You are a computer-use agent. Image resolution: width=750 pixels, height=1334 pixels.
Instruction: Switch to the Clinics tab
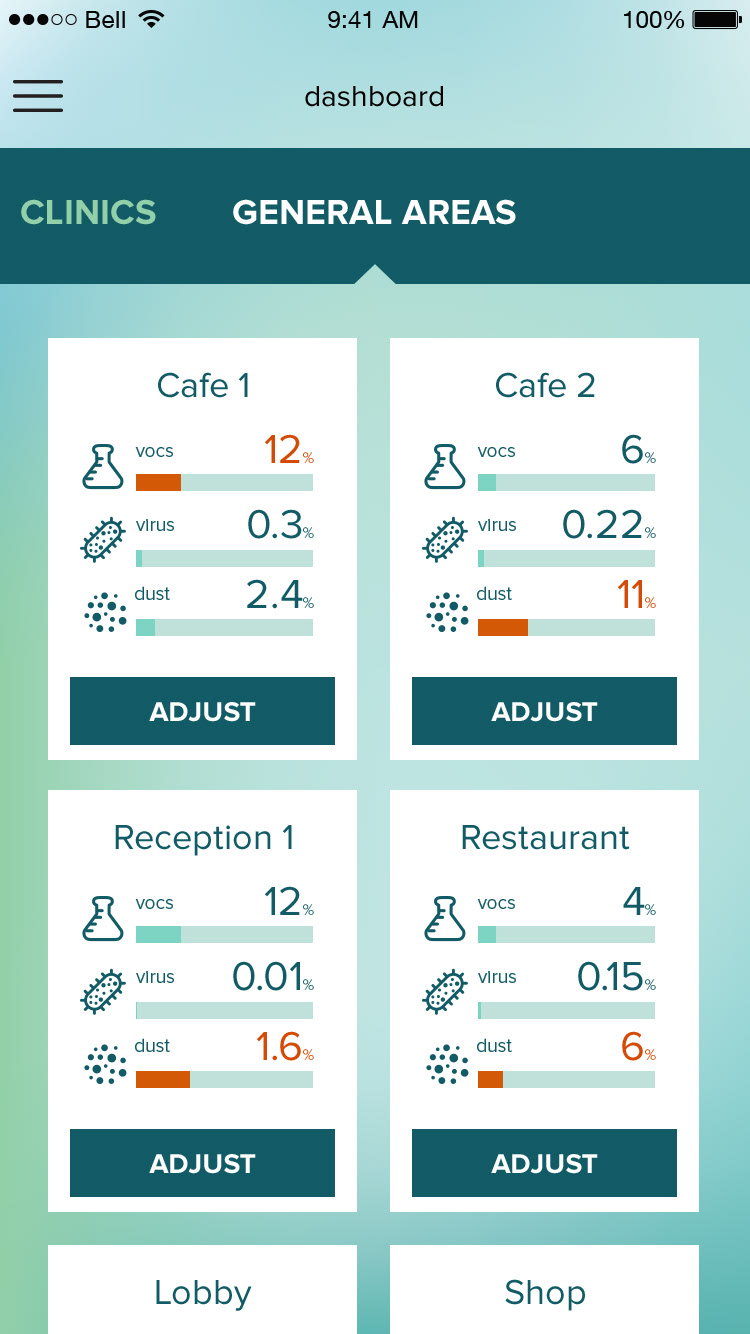coord(89,212)
